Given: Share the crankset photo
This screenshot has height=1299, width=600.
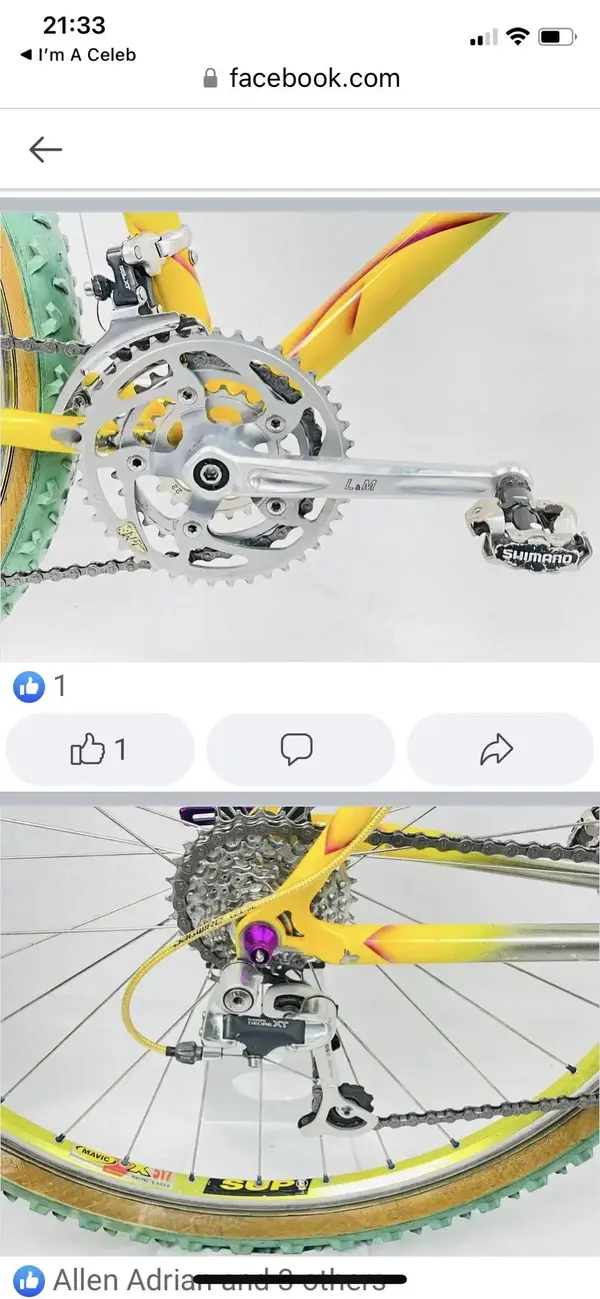Looking at the screenshot, I should coord(499,749).
